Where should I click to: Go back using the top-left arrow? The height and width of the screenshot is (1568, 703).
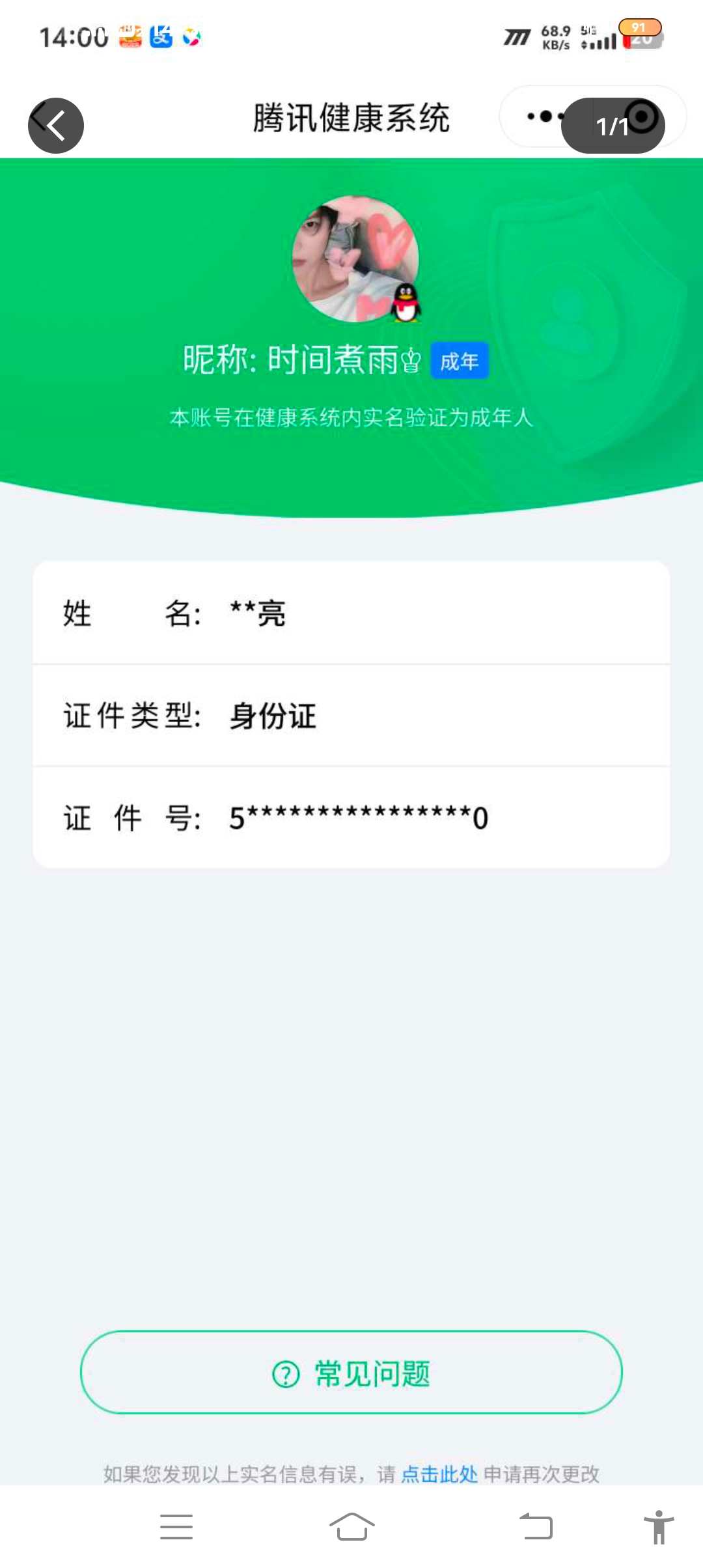pyautogui.click(x=56, y=125)
